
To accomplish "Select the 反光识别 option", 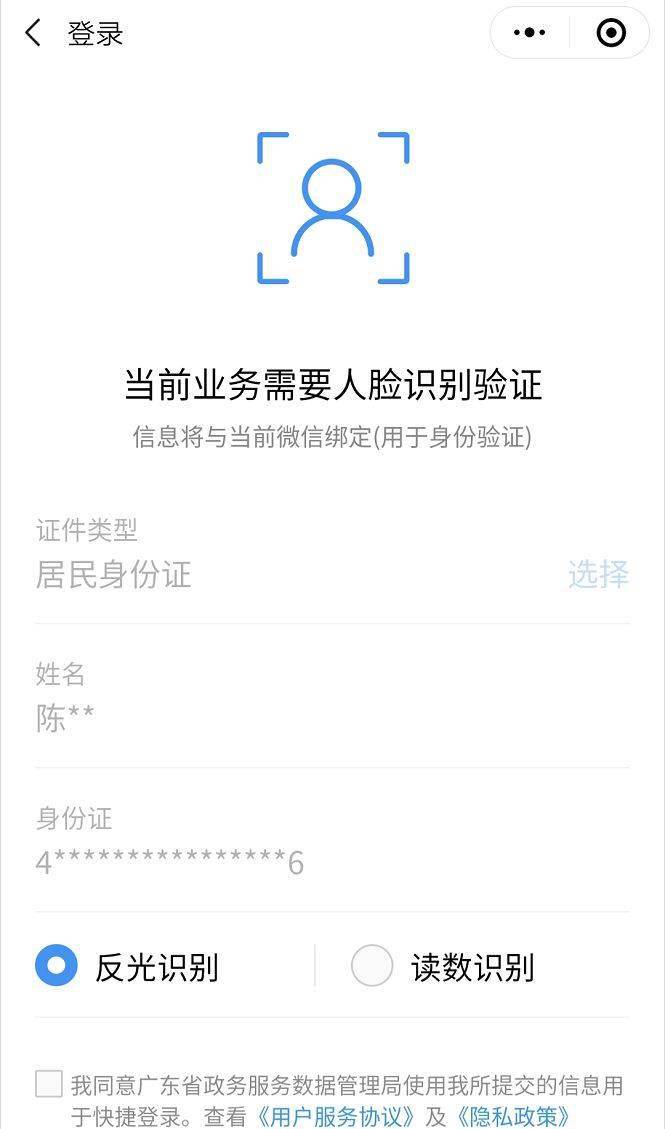I will click(56, 966).
